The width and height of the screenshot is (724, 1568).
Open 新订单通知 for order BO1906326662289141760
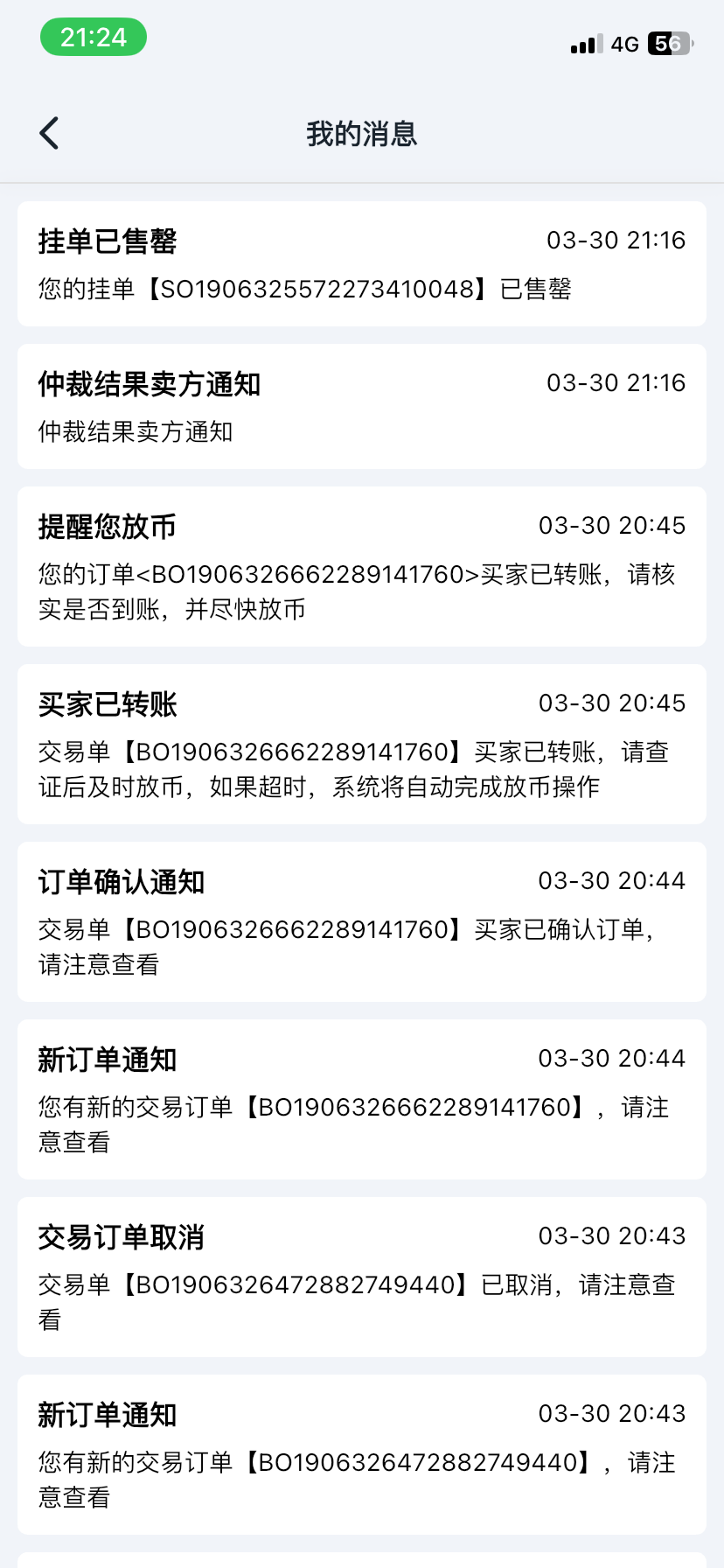(362, 1099)
